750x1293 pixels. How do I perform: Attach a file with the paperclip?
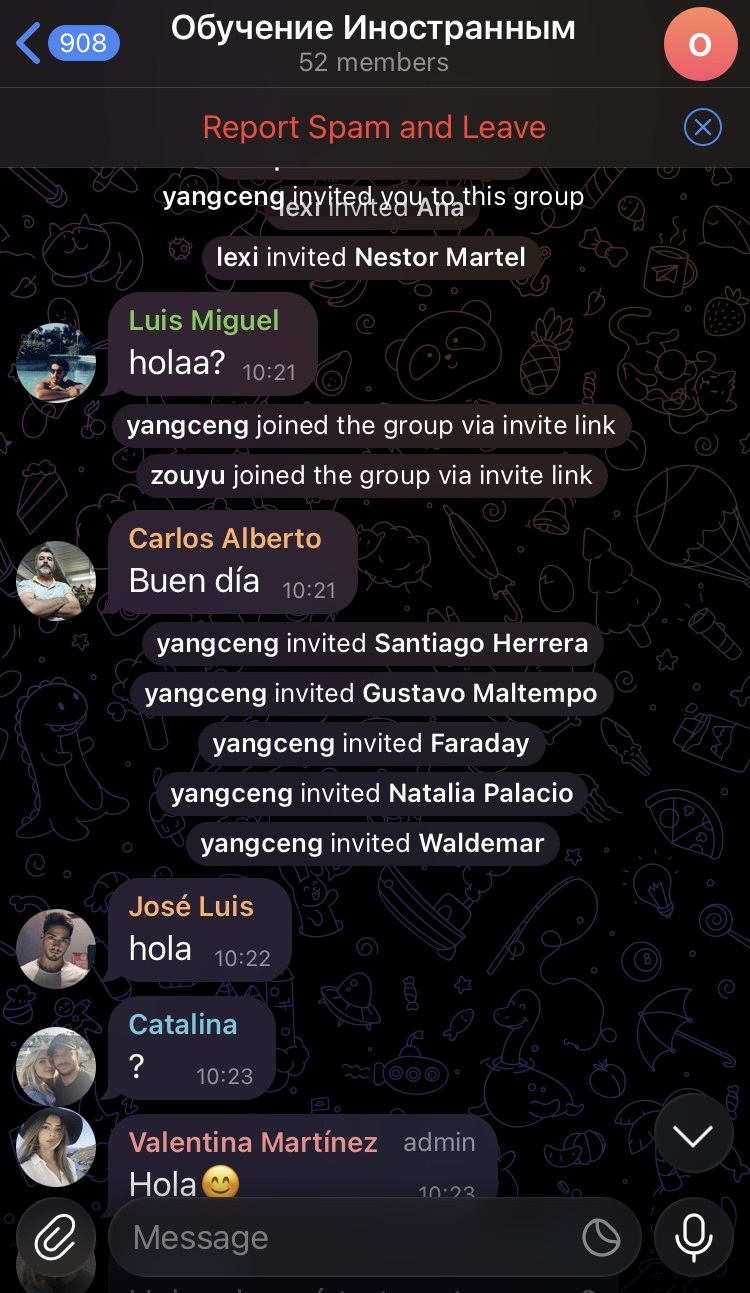55,1238
